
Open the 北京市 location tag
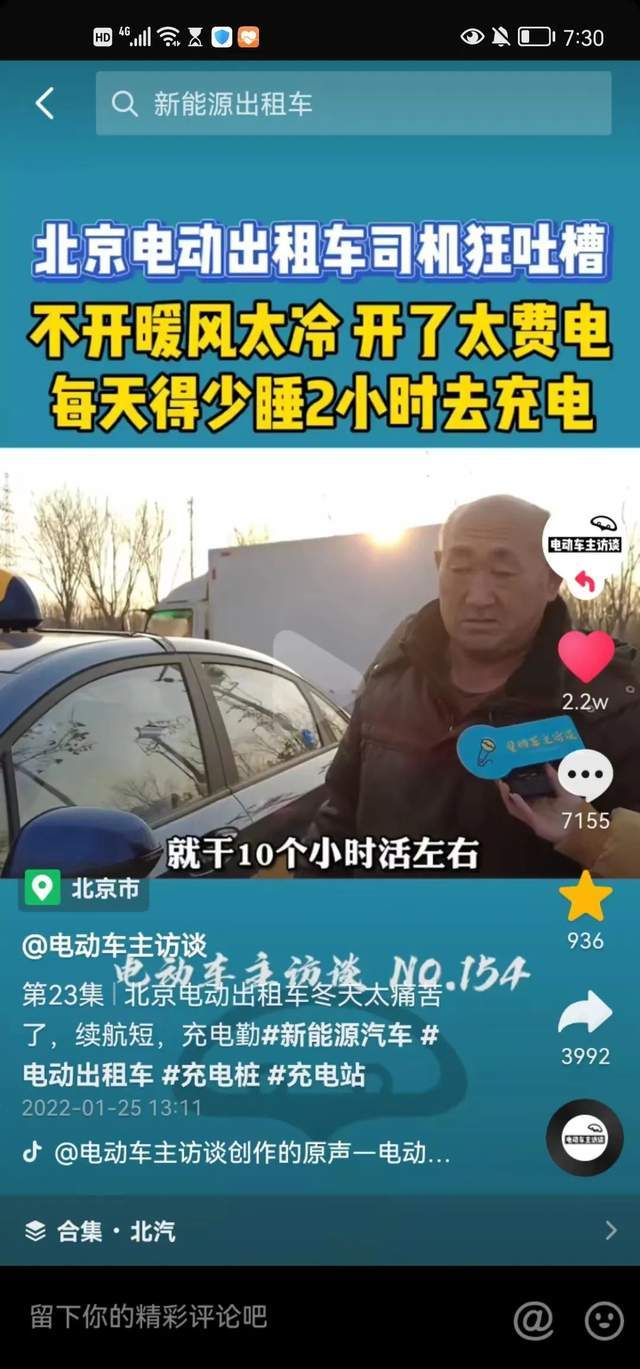pos(85,888)
